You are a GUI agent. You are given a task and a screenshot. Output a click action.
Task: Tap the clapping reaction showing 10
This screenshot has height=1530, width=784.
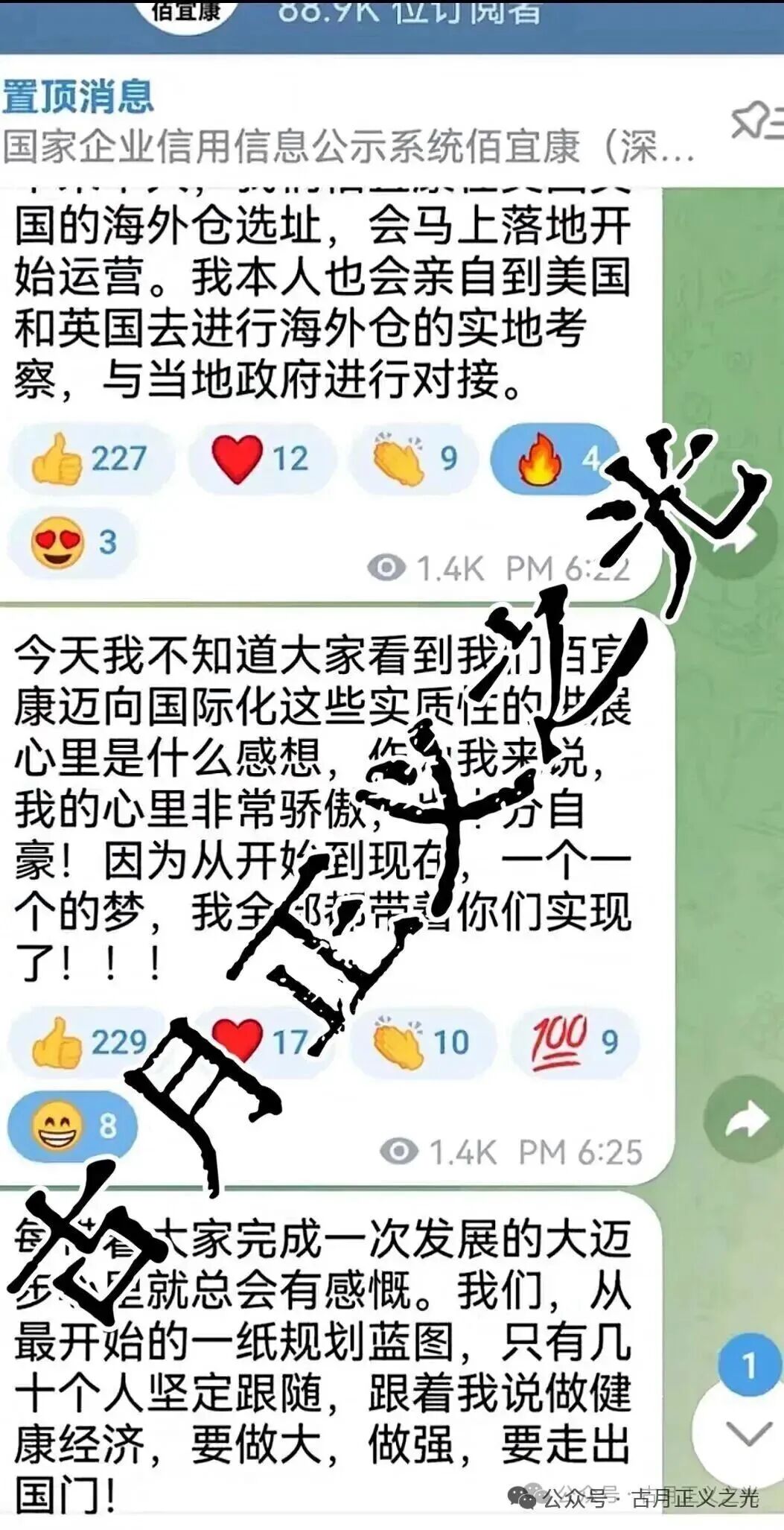(421, 1043)
